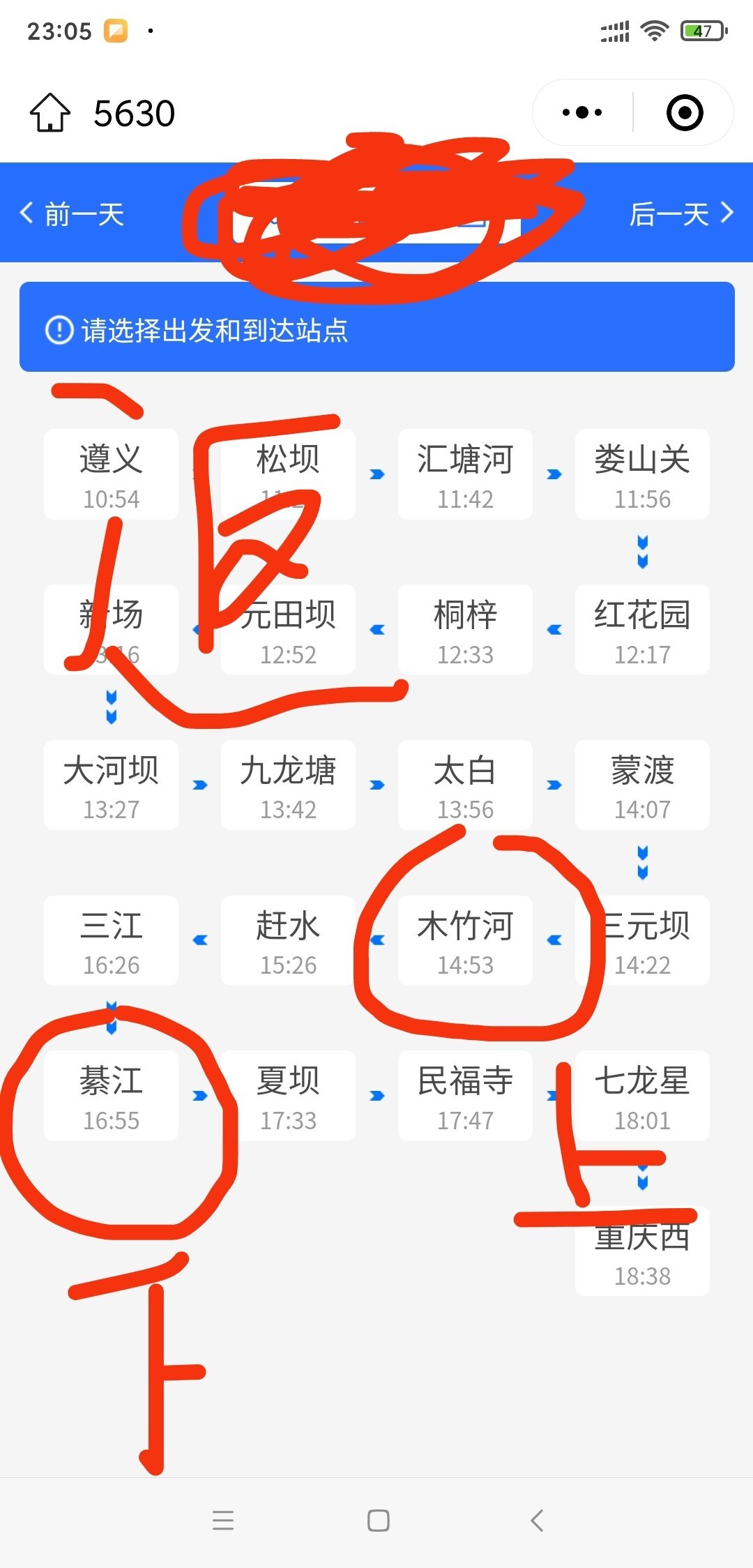Screen dimensions: 753x1568
Task: Select 汇塘河 station at 11:42
Action: point(465,474)
